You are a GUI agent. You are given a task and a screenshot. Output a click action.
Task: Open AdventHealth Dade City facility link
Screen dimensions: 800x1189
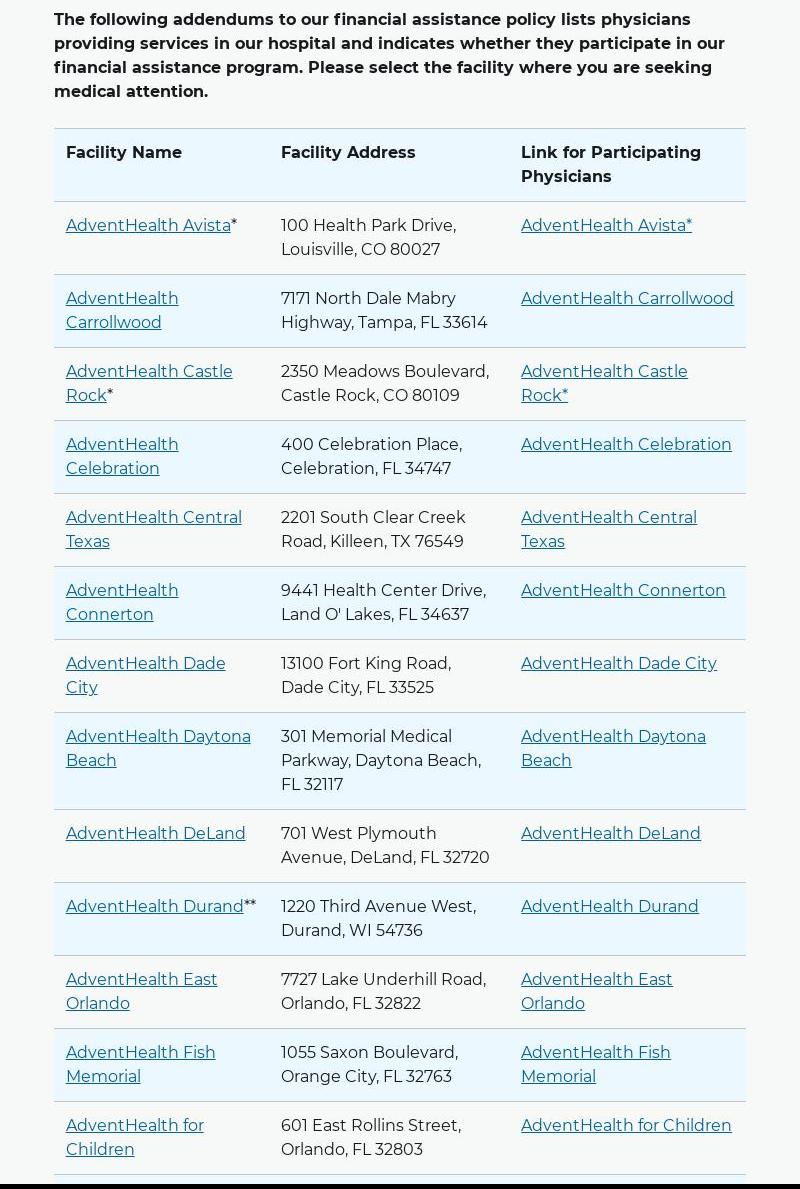pos(146,675)
